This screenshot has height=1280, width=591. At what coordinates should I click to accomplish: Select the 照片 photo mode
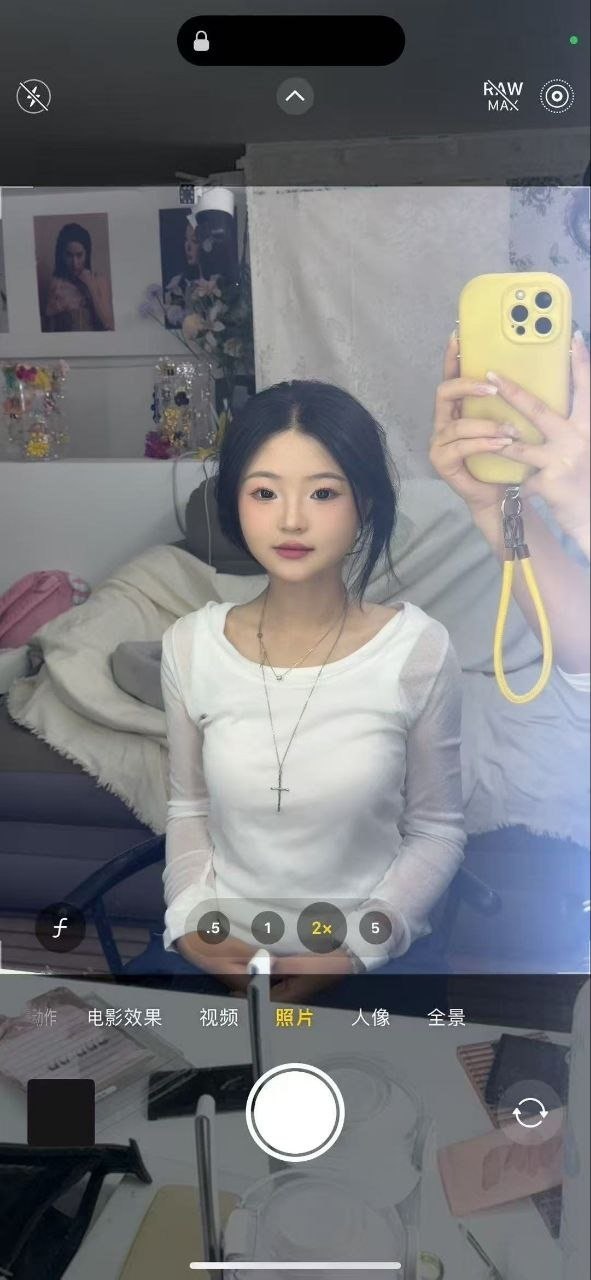(295, 1018)
